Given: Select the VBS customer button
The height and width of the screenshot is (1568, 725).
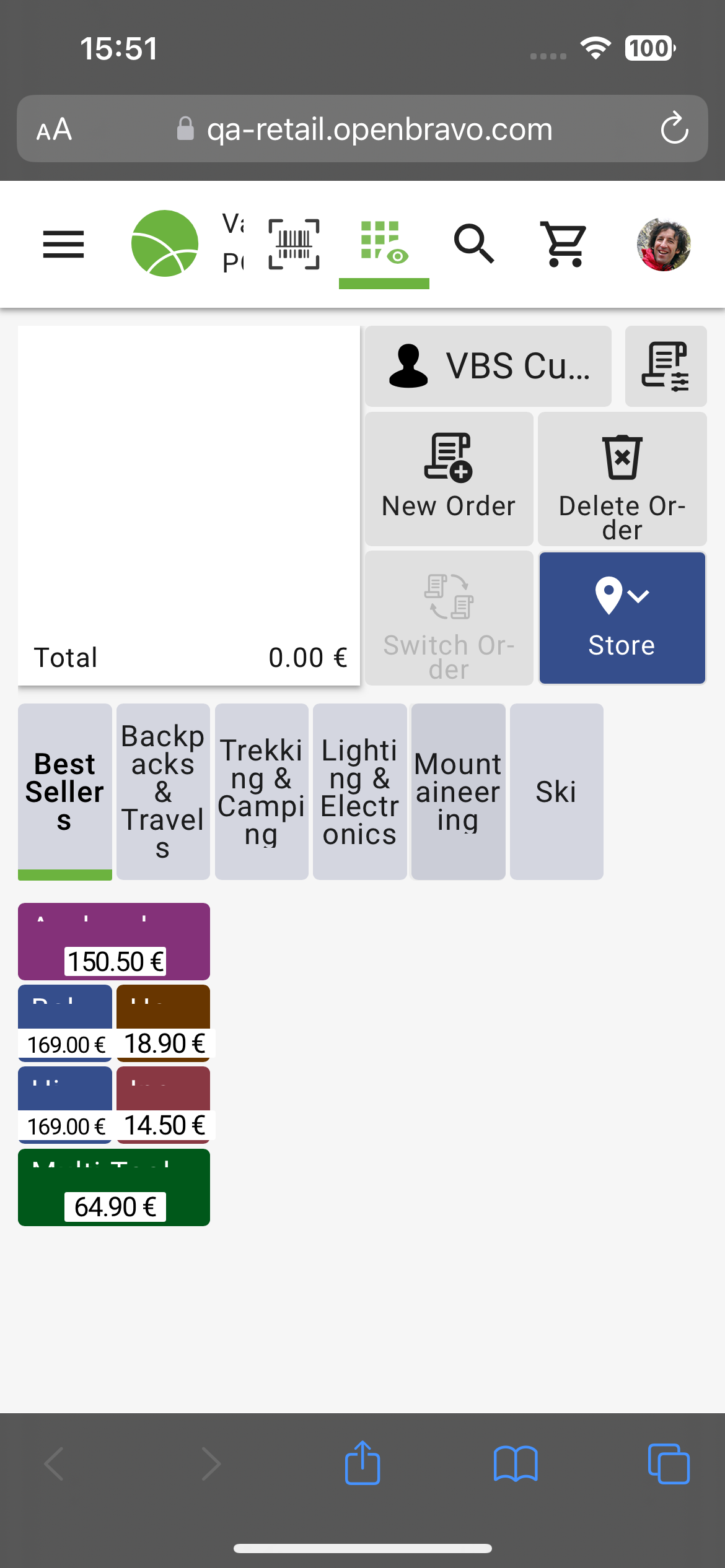Looking at the screenshot, I should (488, 366).
